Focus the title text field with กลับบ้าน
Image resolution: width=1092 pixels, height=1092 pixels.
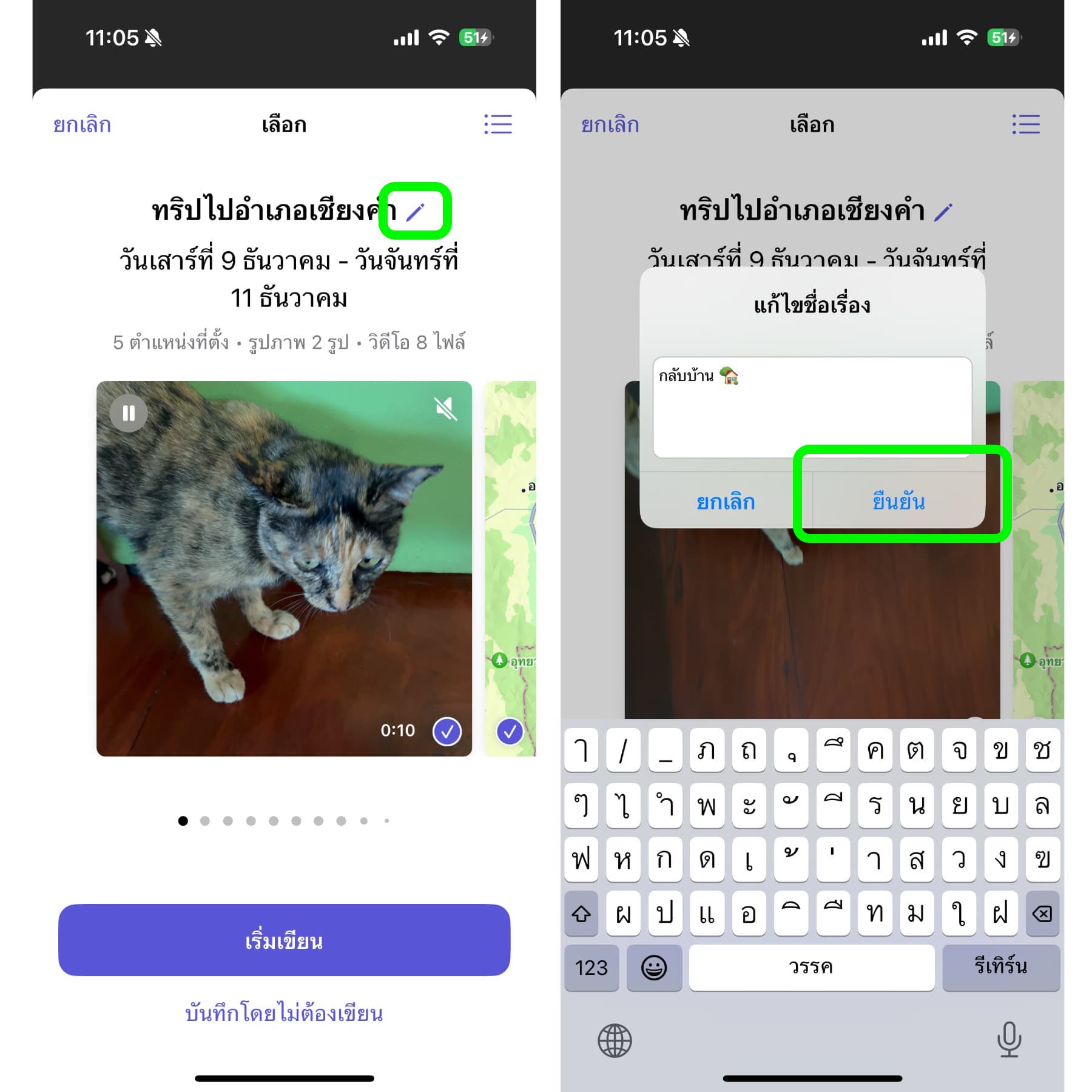pos(812,406)
